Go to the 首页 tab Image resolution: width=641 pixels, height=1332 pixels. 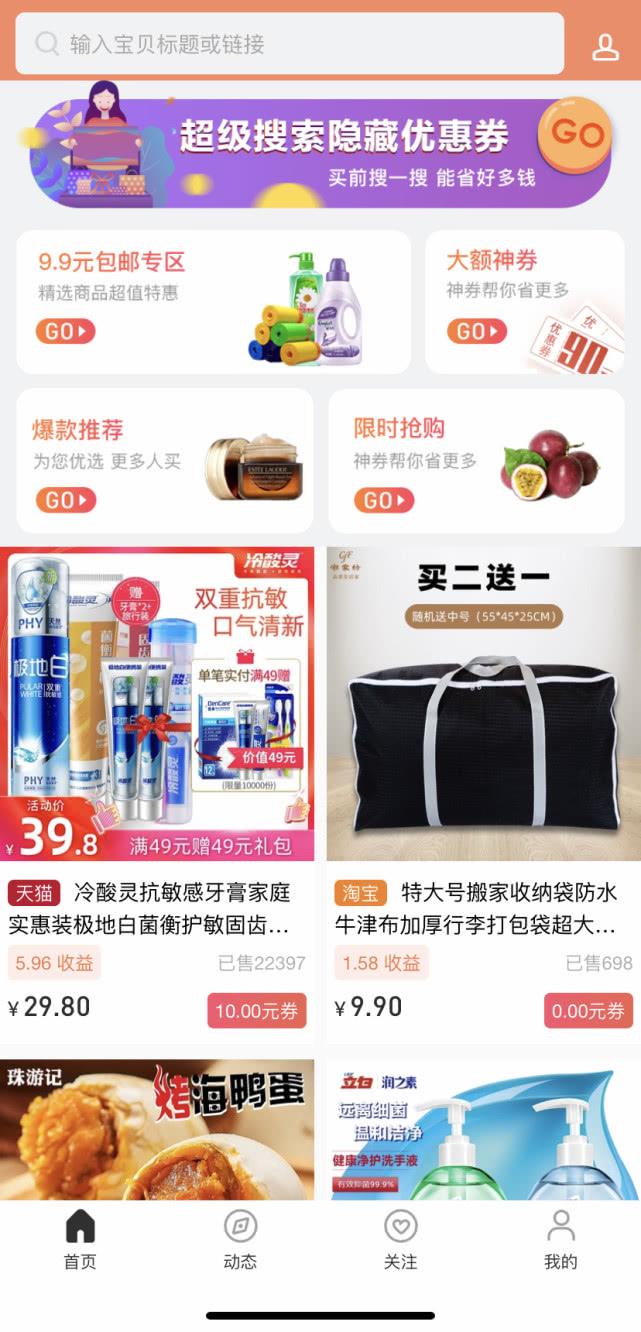click(80, 1240)
